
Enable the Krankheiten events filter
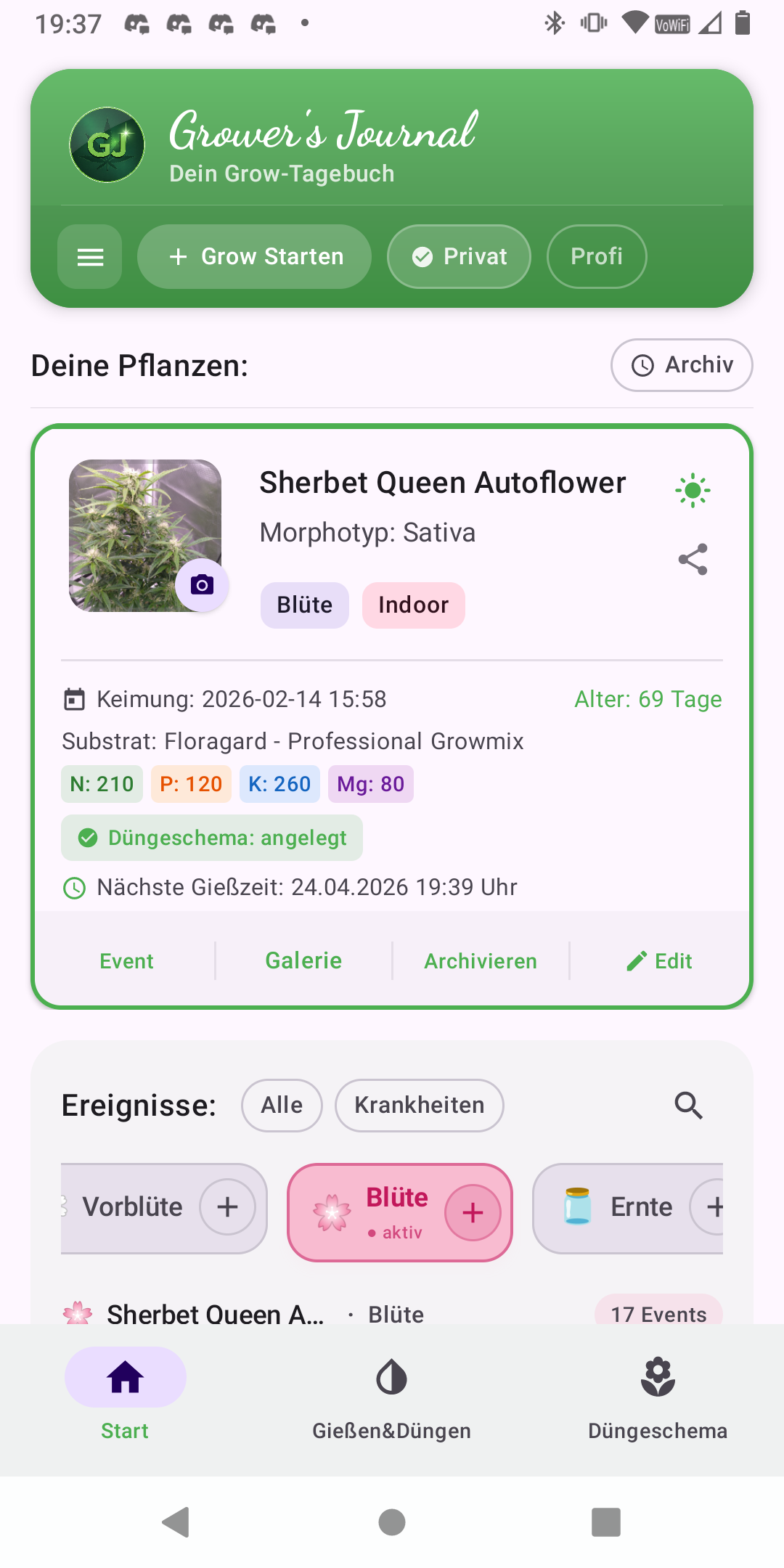coord(419,1105)
